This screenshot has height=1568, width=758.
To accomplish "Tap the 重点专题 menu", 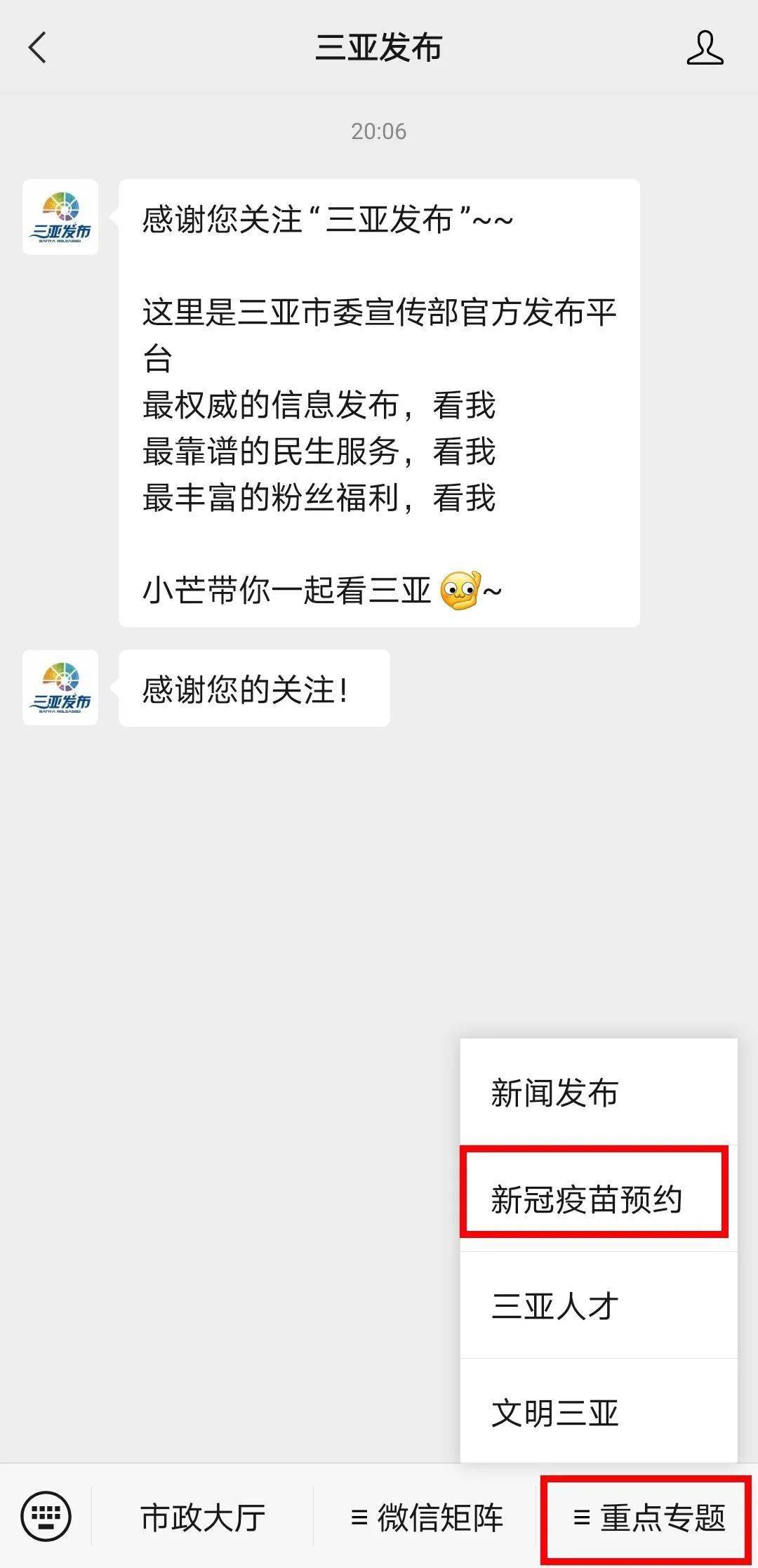I will pyautogui.click(x=649, y=1517).
